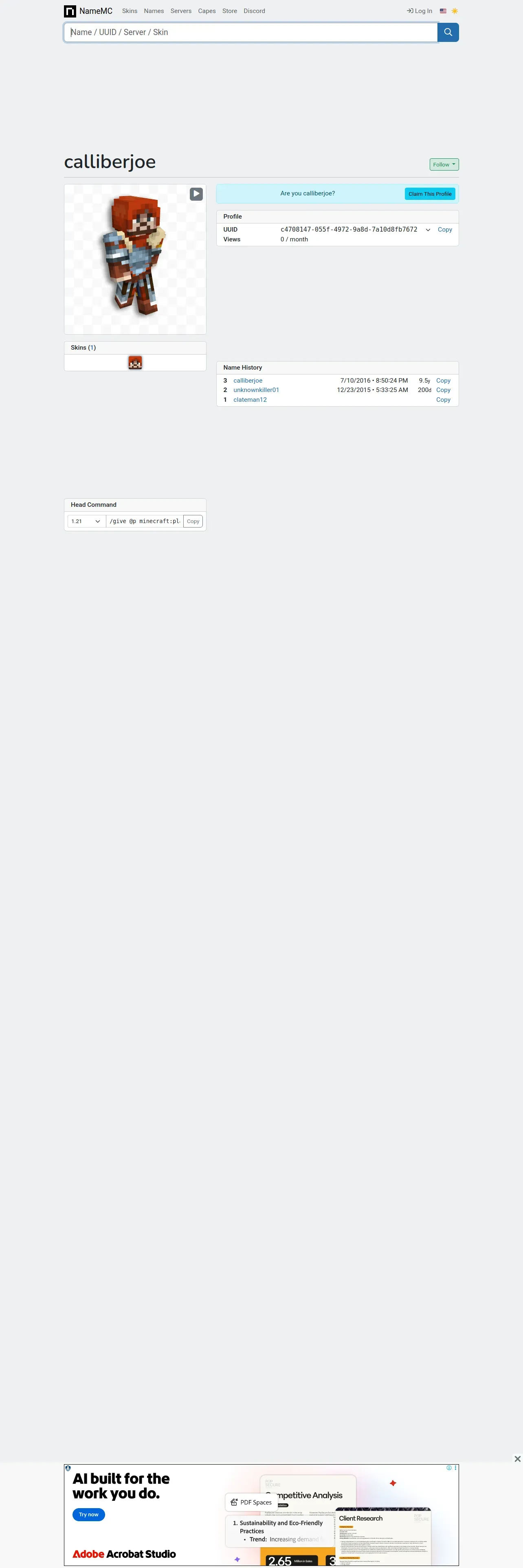Dismiss the bottom ad banner
Screen dimensions: 523x1568
[517, 1459]
